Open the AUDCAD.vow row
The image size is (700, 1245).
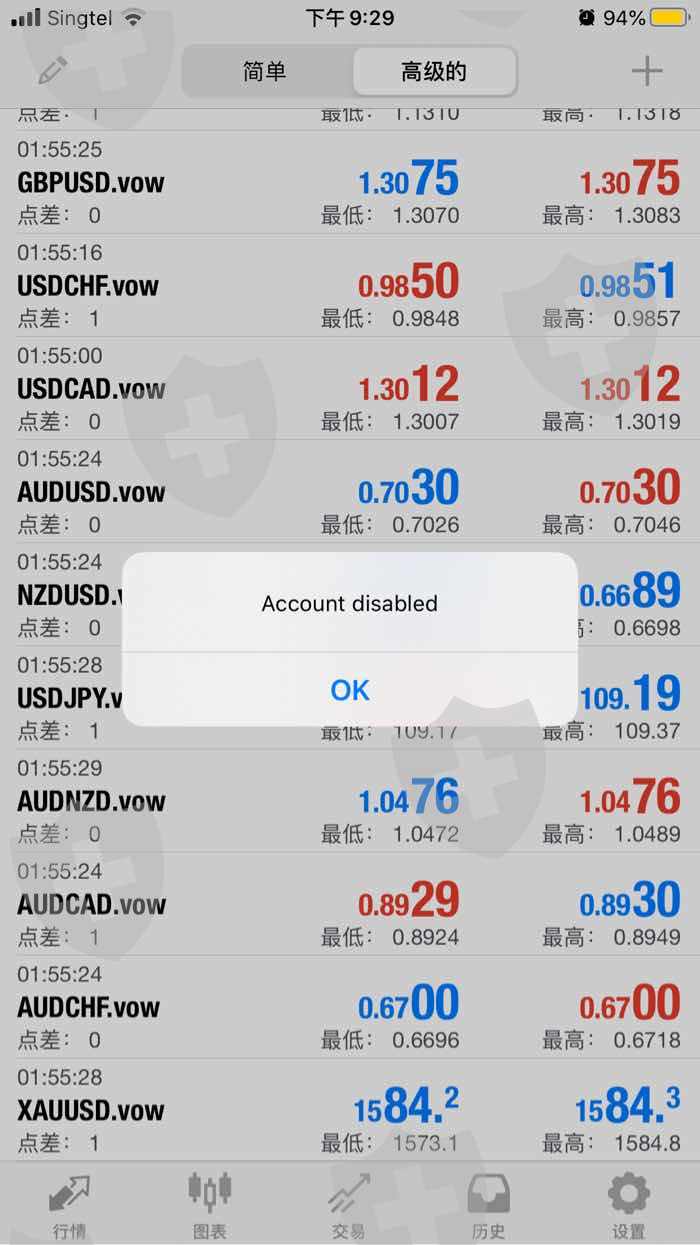pyautogui.click(x=91, y=904)
